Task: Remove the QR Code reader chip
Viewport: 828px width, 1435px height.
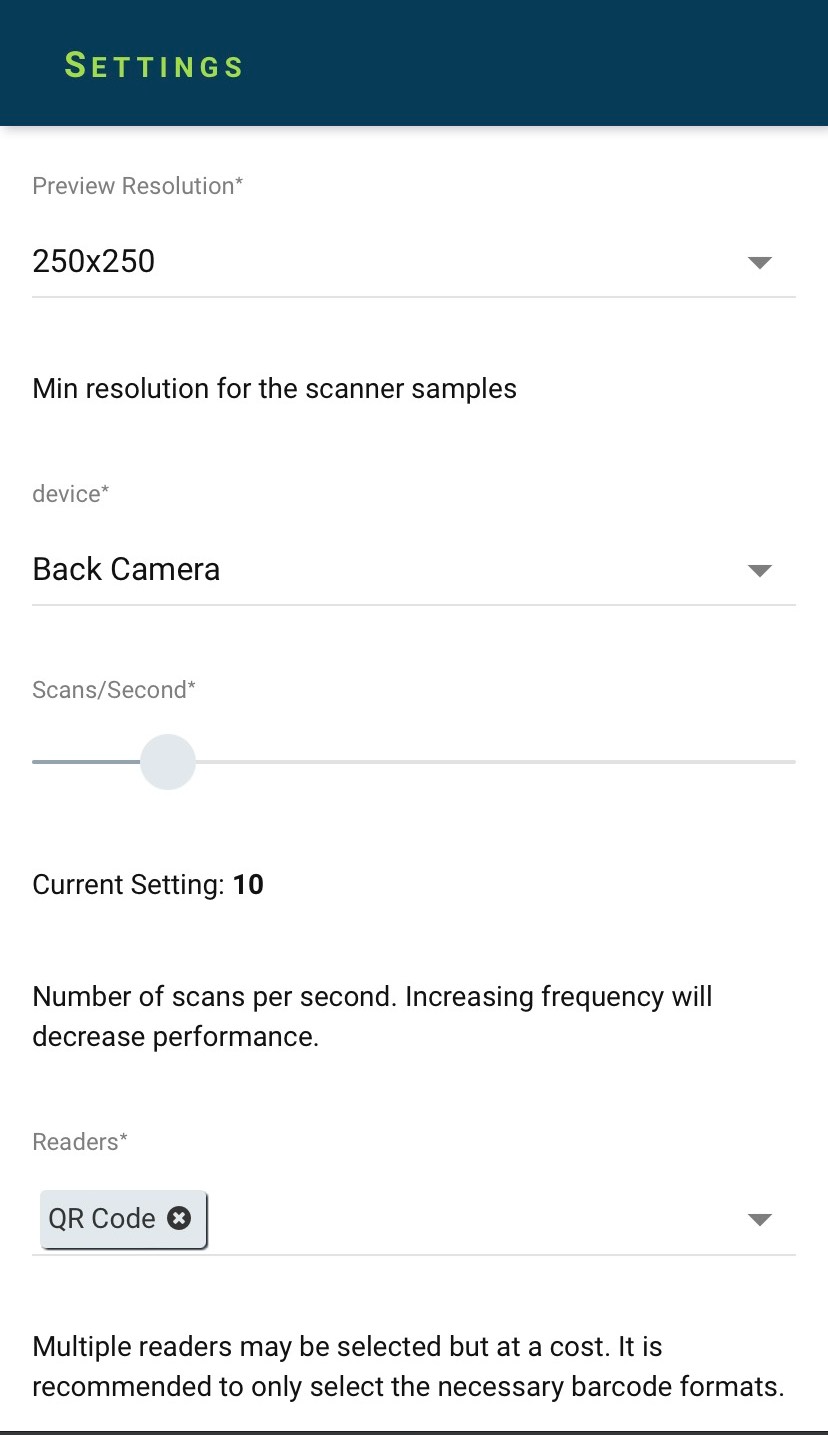Action: (179, 1218)
